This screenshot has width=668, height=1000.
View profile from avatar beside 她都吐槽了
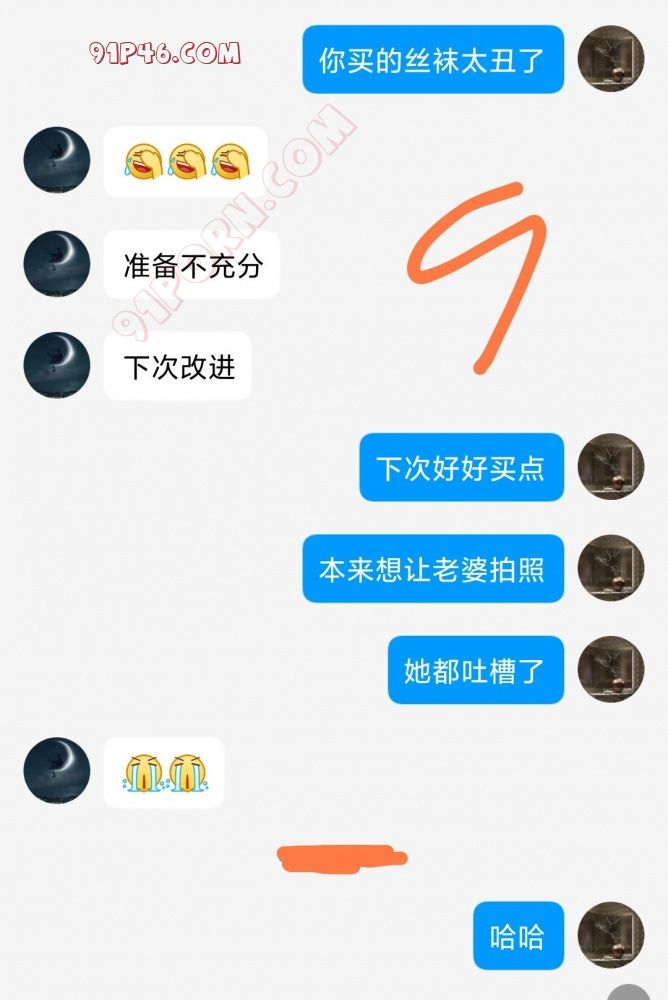(611, 669)
